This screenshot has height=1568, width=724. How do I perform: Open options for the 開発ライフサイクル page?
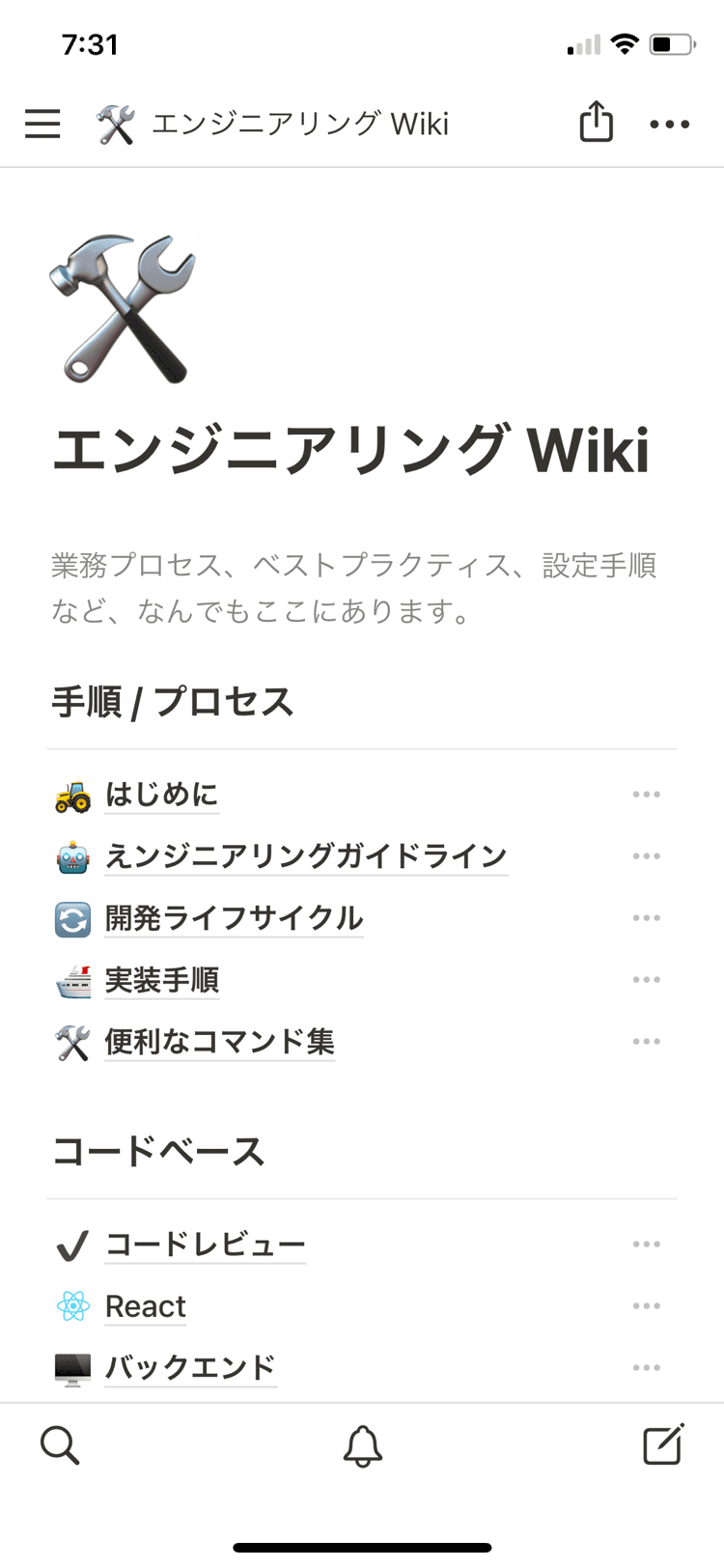coord(647,917)
